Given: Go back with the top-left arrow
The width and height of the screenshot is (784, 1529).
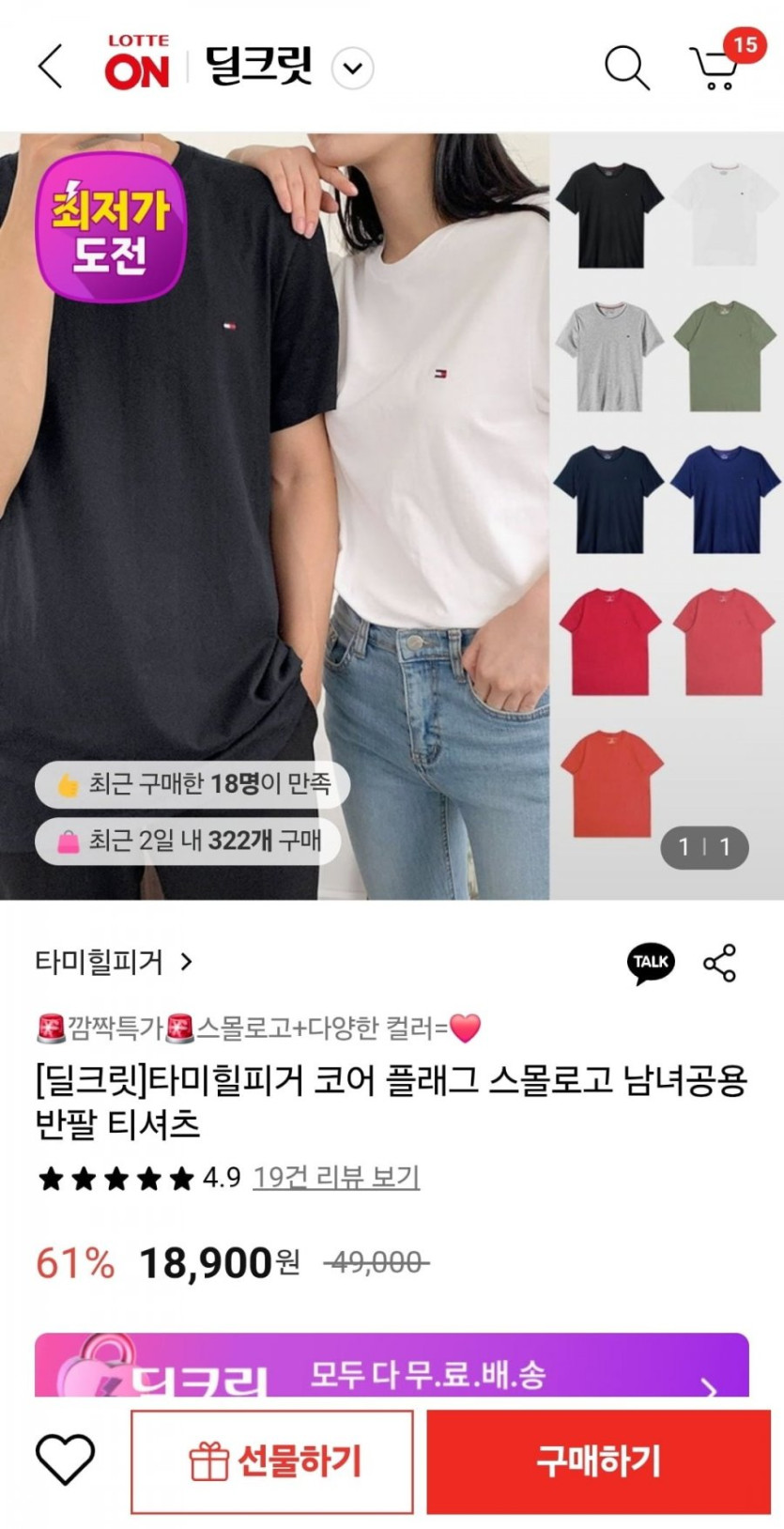Looking at the screenshot, I should (x=51, y=67).
